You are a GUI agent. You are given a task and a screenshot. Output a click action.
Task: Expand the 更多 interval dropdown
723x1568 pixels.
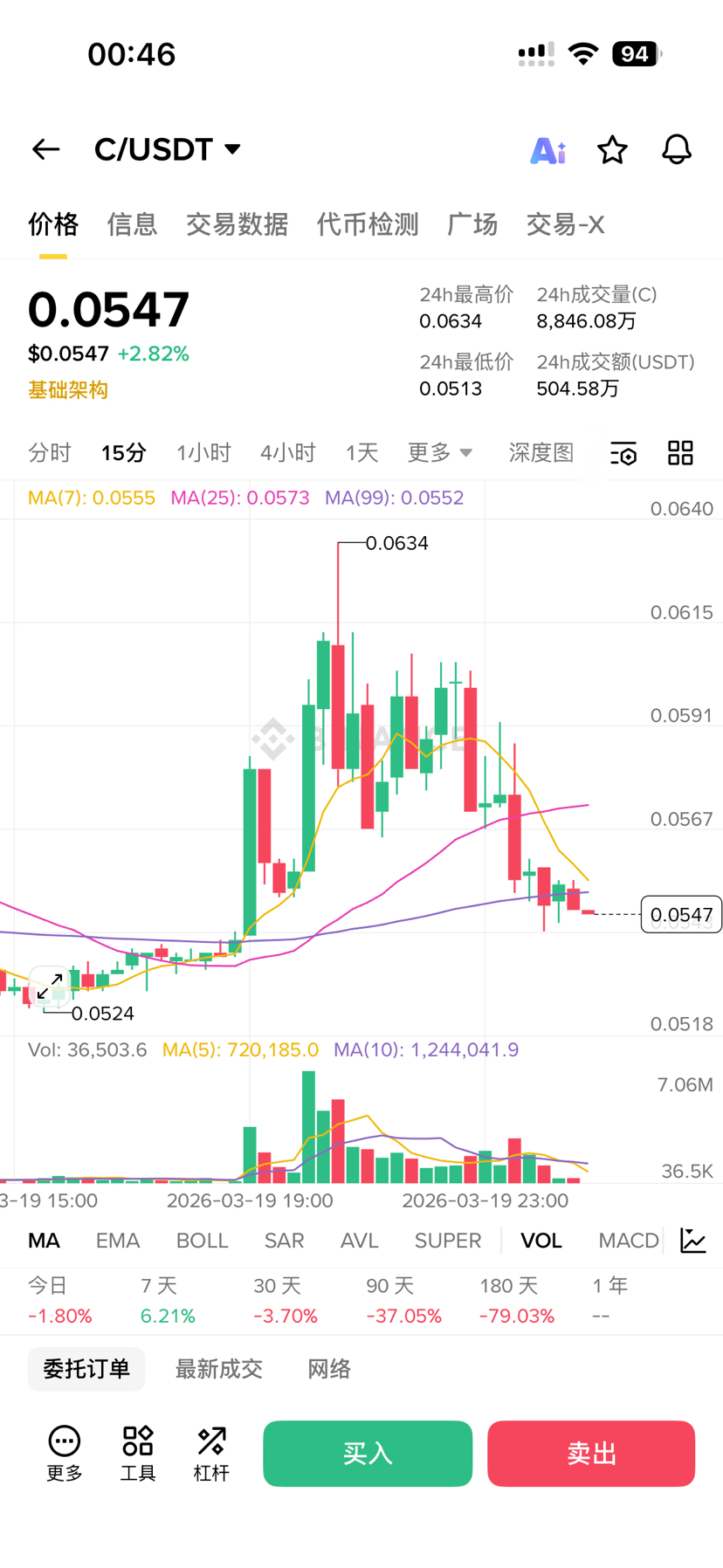(x=439, y=452)
